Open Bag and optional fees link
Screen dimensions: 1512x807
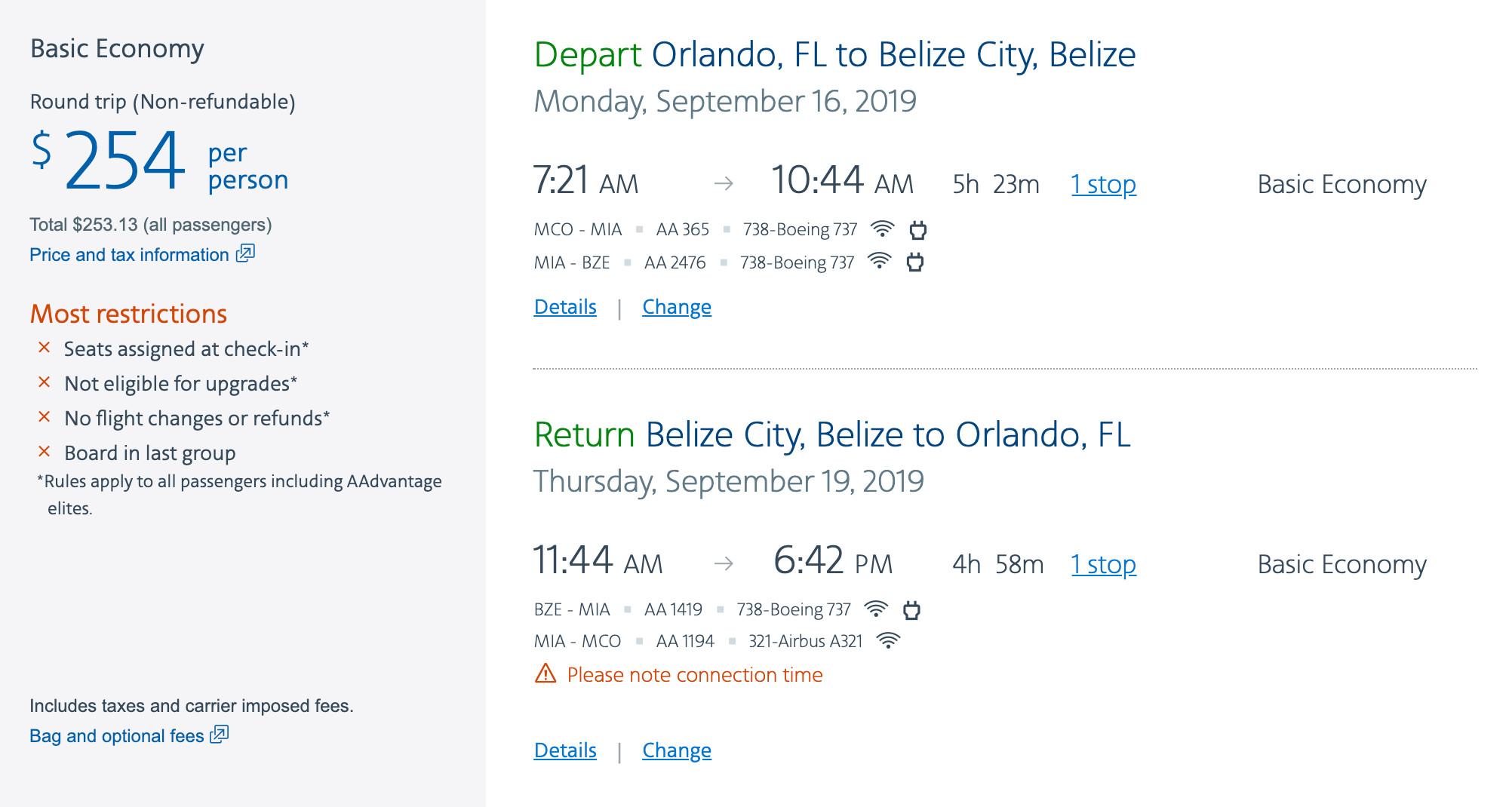pos(117,736)
